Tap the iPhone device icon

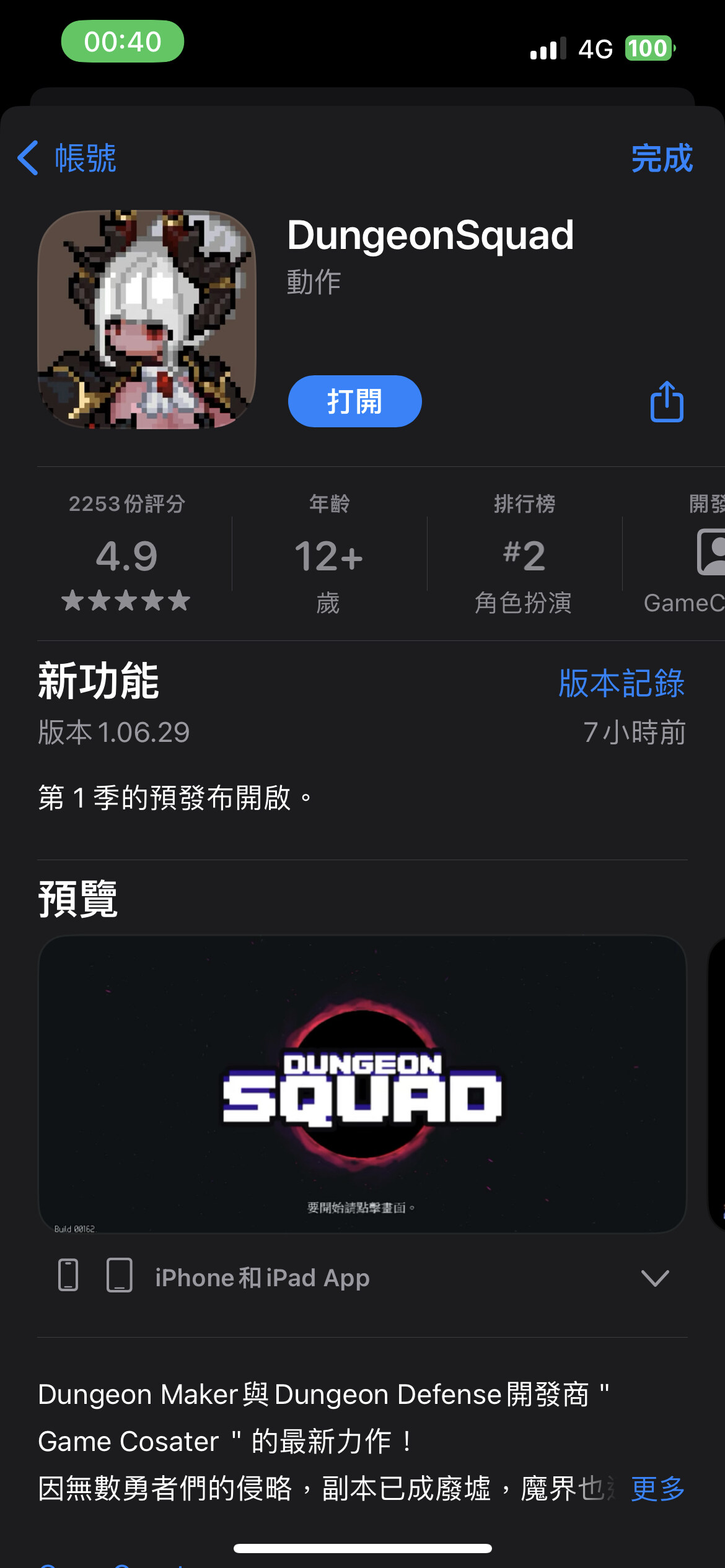click(x=68, y=1277)
